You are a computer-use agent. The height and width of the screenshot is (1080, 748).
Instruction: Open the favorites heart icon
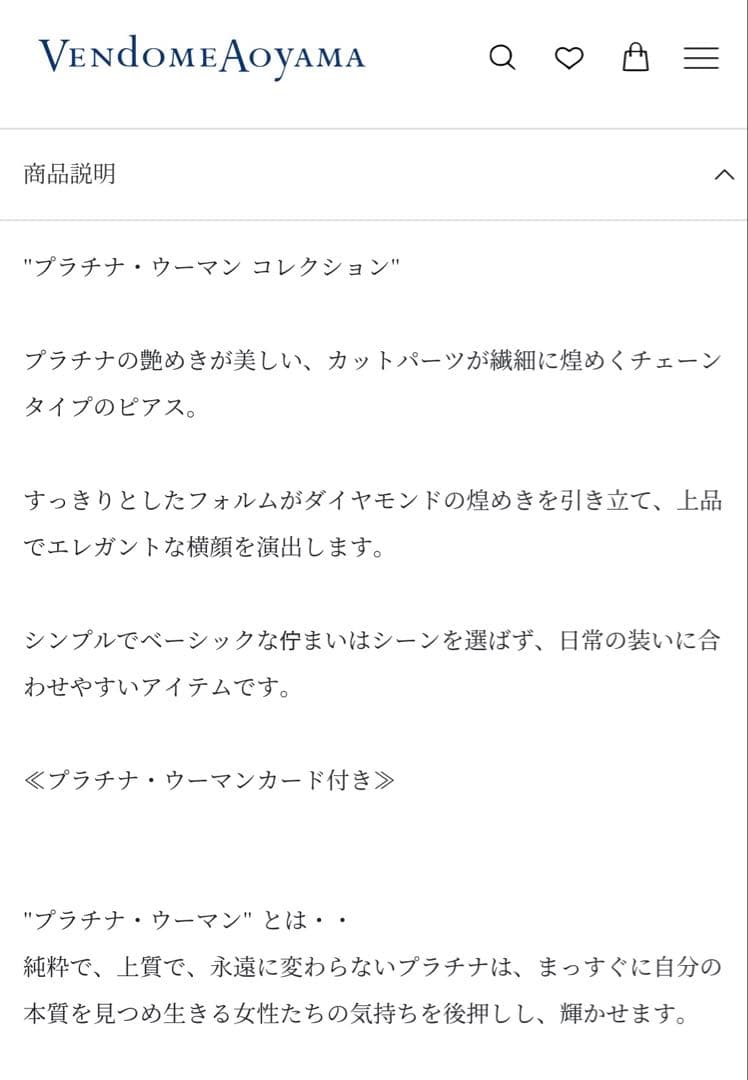(x=569, y=58)
